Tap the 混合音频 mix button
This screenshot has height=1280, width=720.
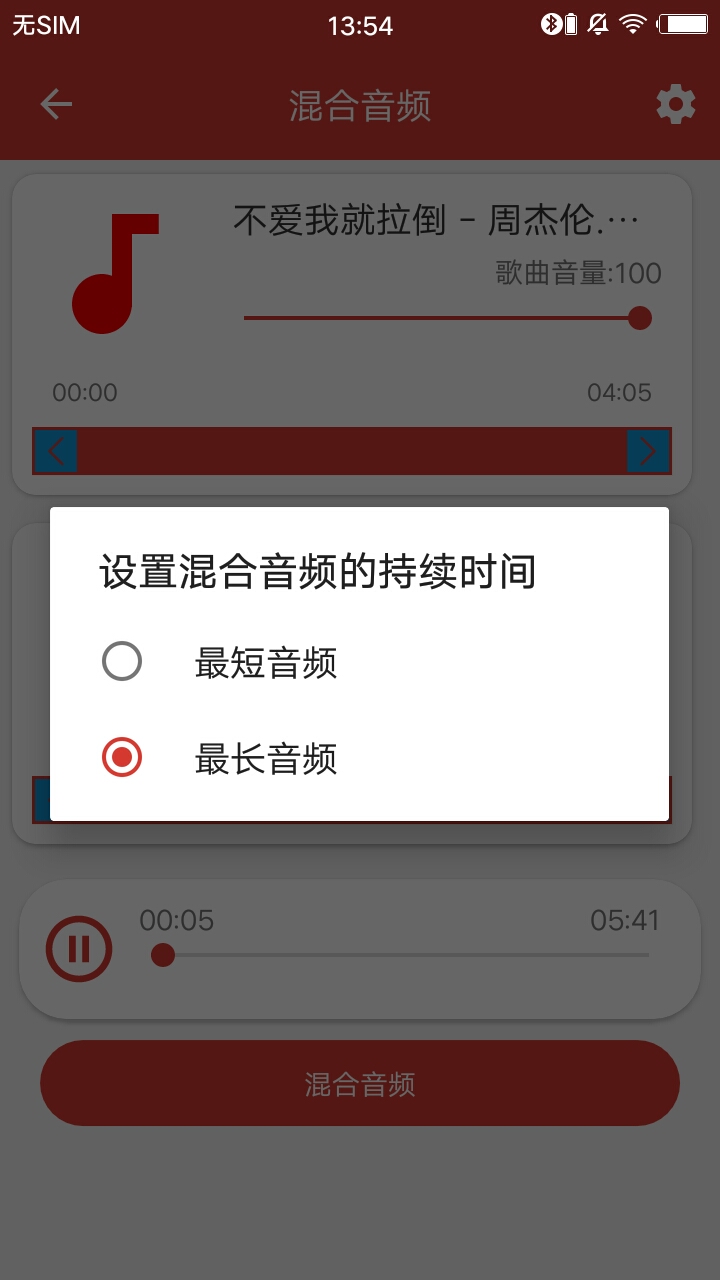pyautogui.click(x=360, y=1084)
